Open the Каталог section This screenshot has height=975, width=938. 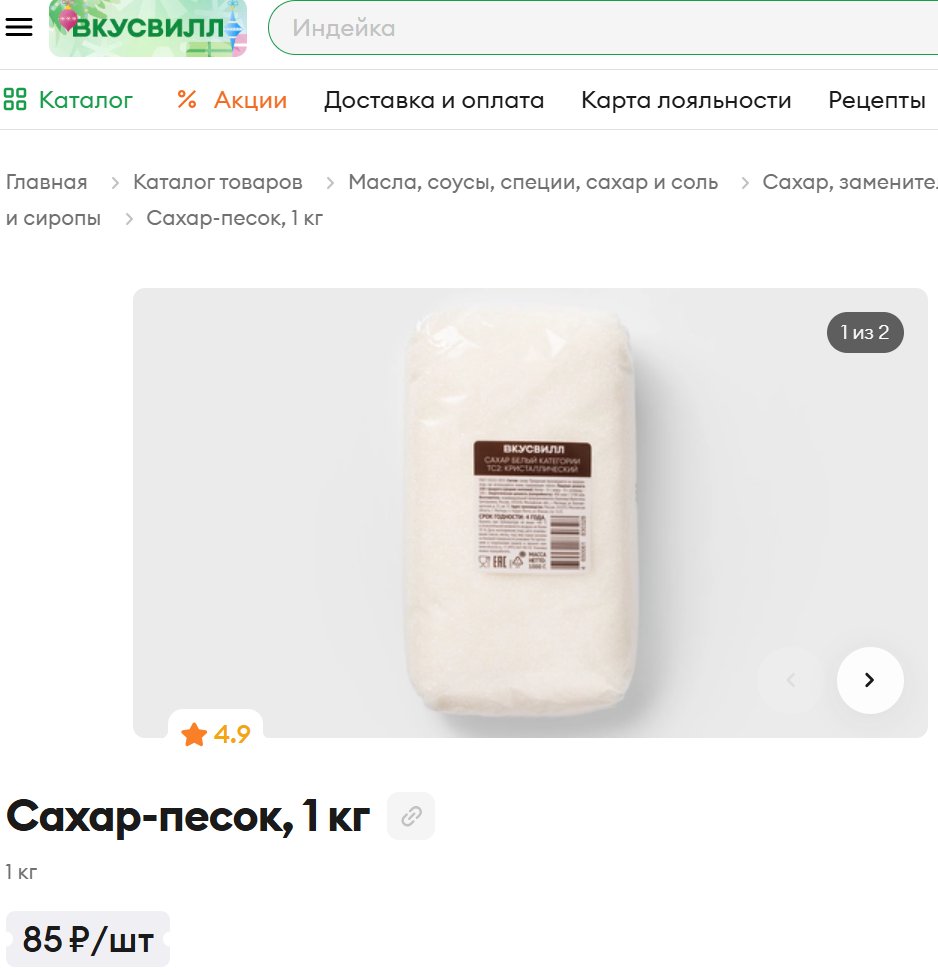[69, 100]
